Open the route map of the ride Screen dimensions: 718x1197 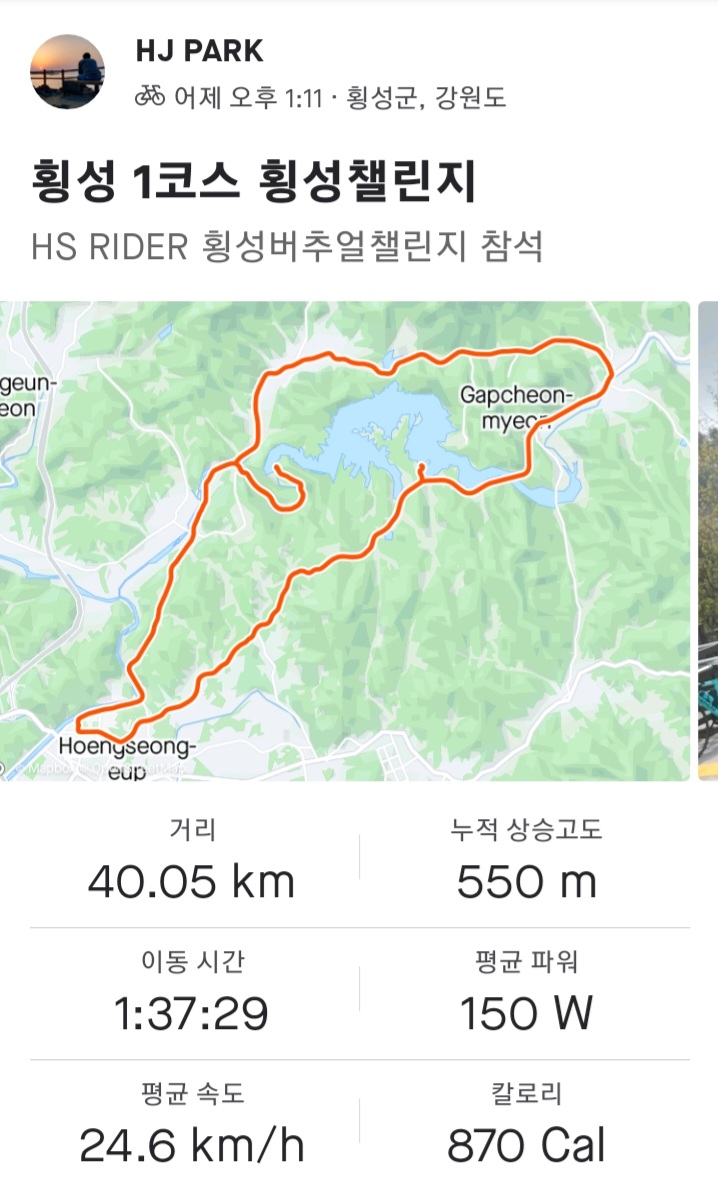pos(345,540)
